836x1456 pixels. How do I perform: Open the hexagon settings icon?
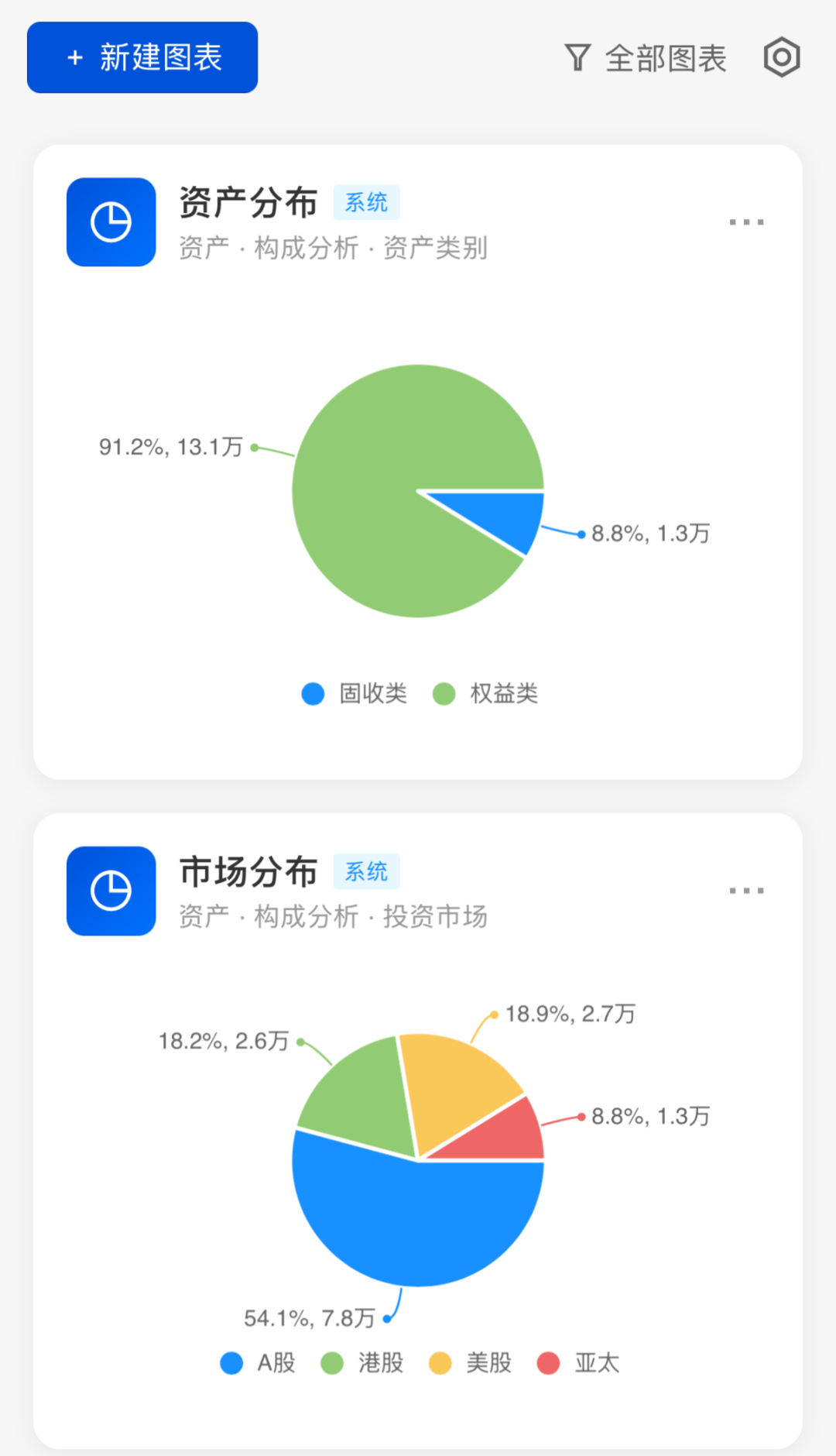781,57
